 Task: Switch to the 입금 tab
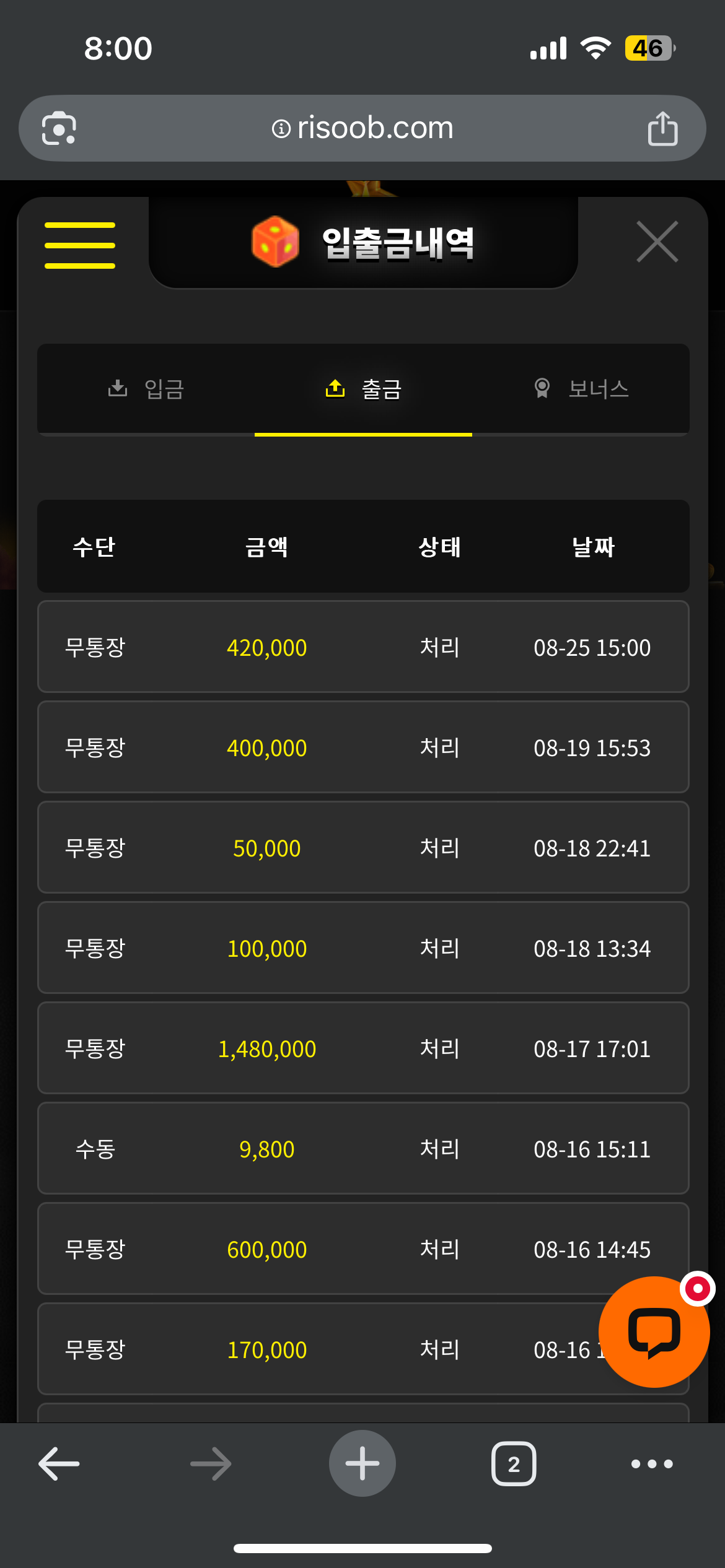tap(146, 389)
